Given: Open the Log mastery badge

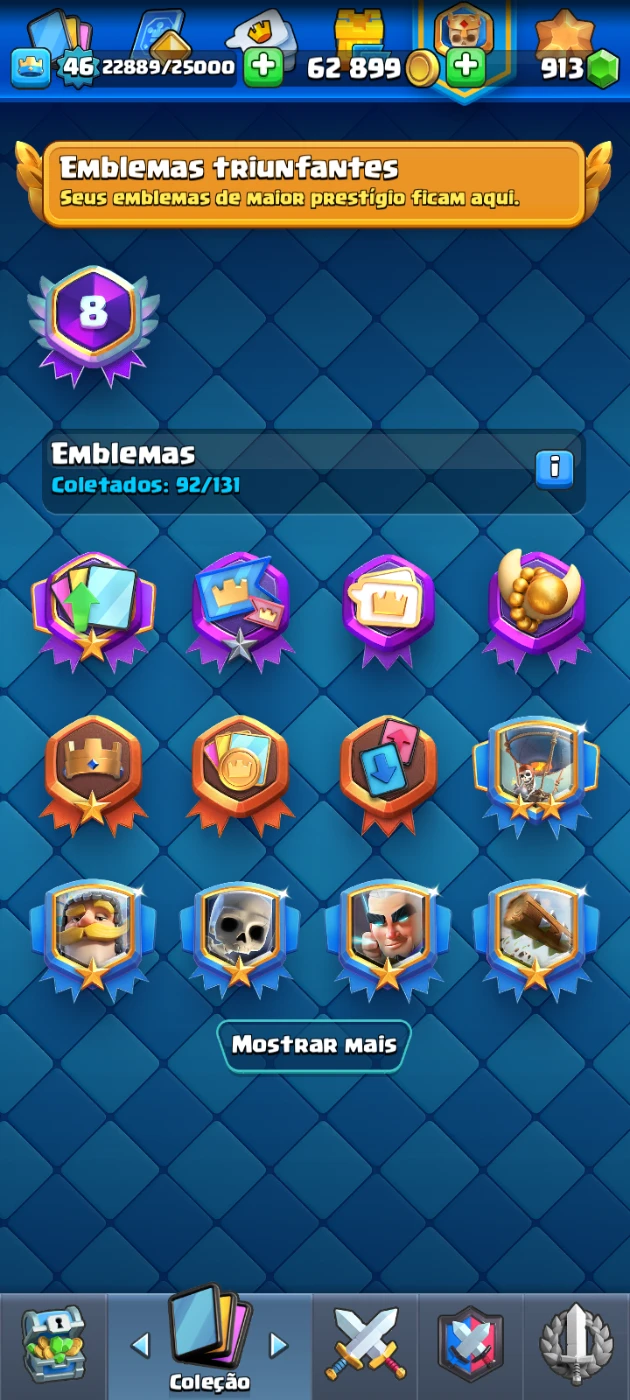Looking at the screenshot, I should click(536, 933).
